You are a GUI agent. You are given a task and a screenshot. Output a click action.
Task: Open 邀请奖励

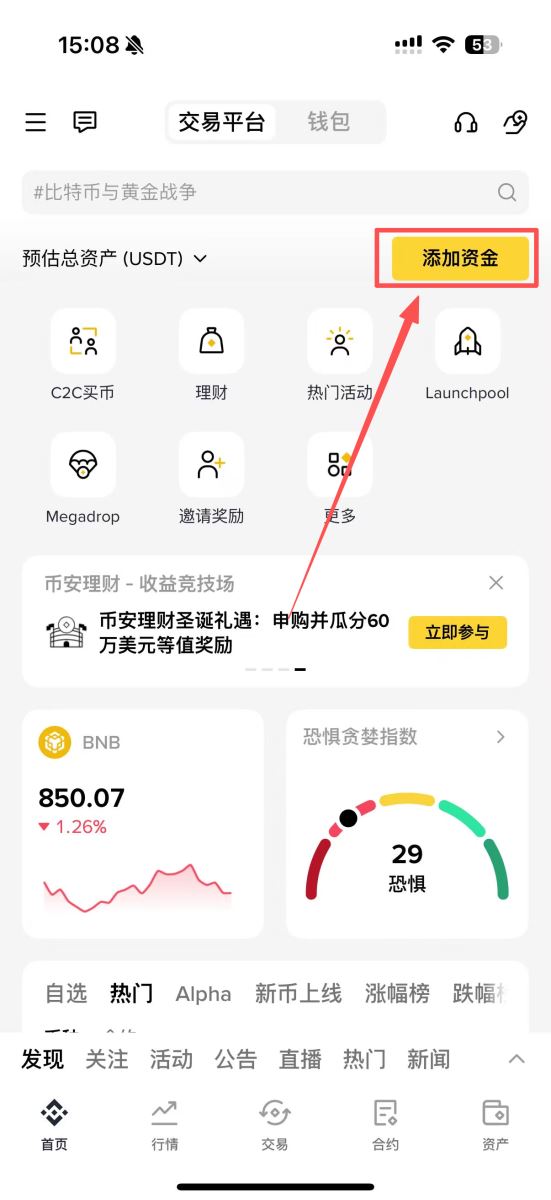click(x=211, y=479)
